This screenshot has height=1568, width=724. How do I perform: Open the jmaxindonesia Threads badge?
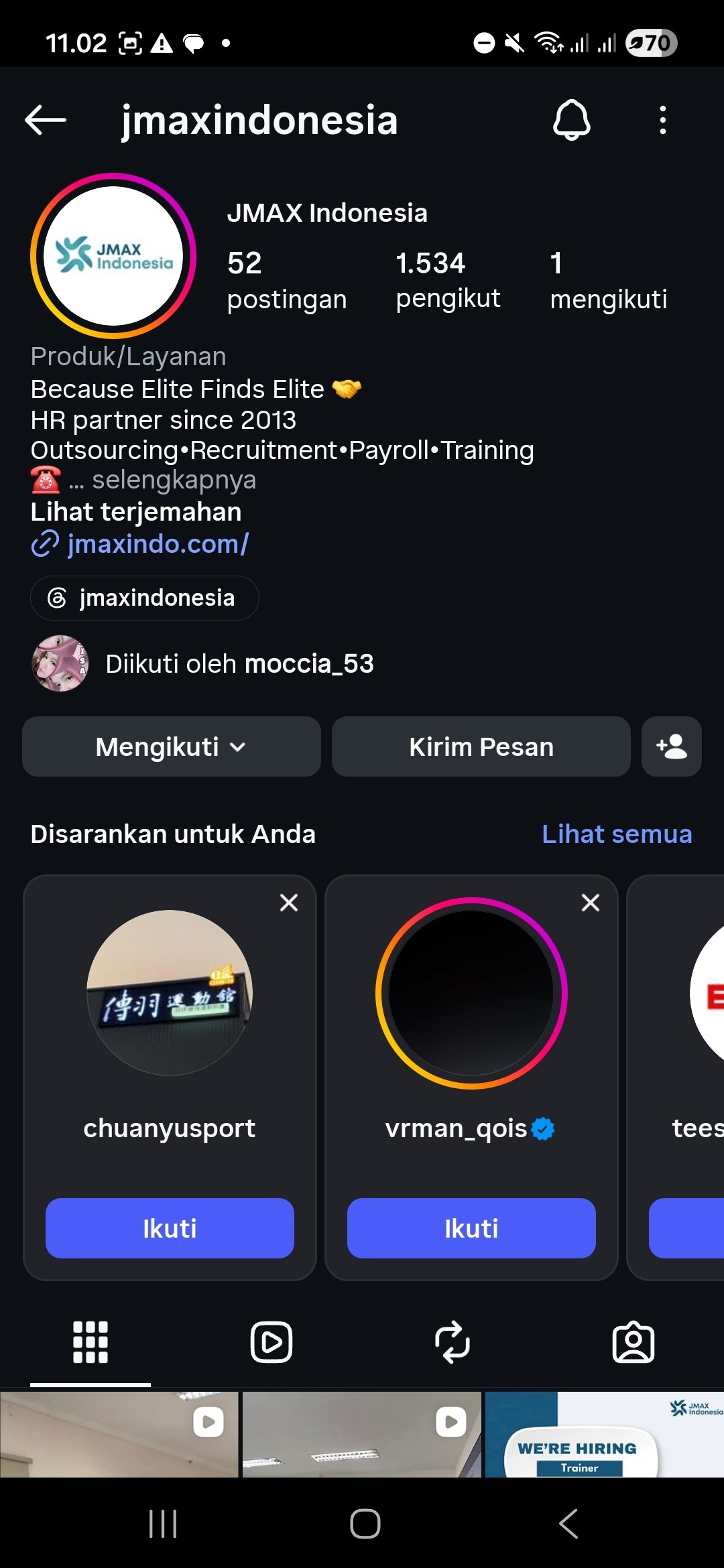[x=144, y=598]
